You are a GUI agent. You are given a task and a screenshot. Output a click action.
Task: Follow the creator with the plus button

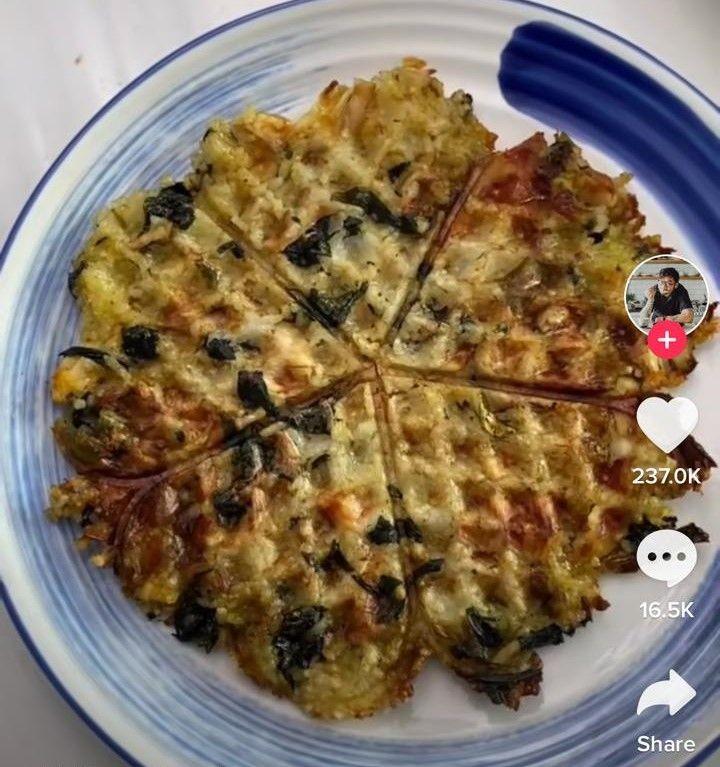click(666, 340)
